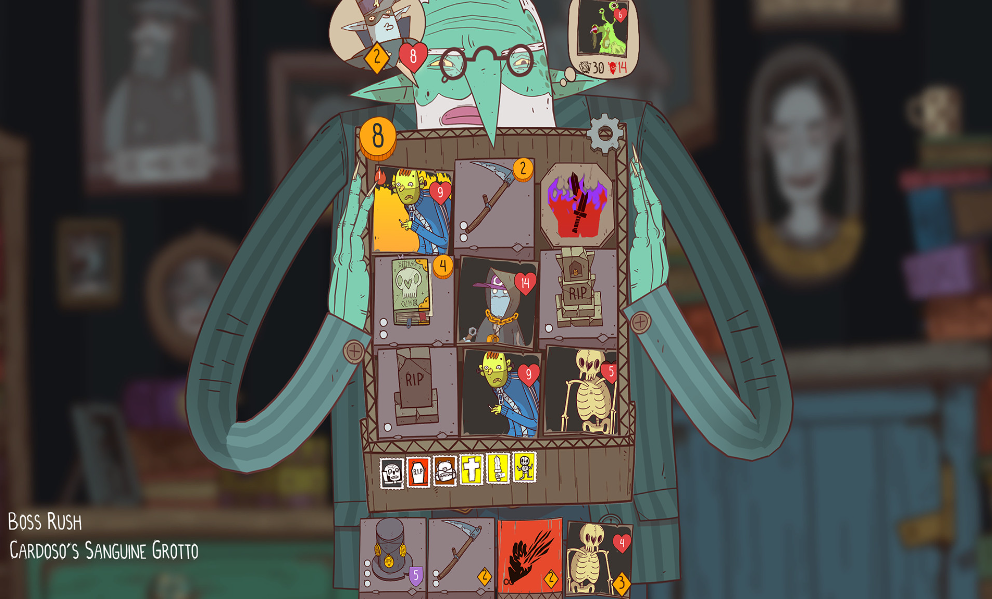992x599 pixels.
Task: Tap the yellow cross stamp
Action: (x=471, y=469)
